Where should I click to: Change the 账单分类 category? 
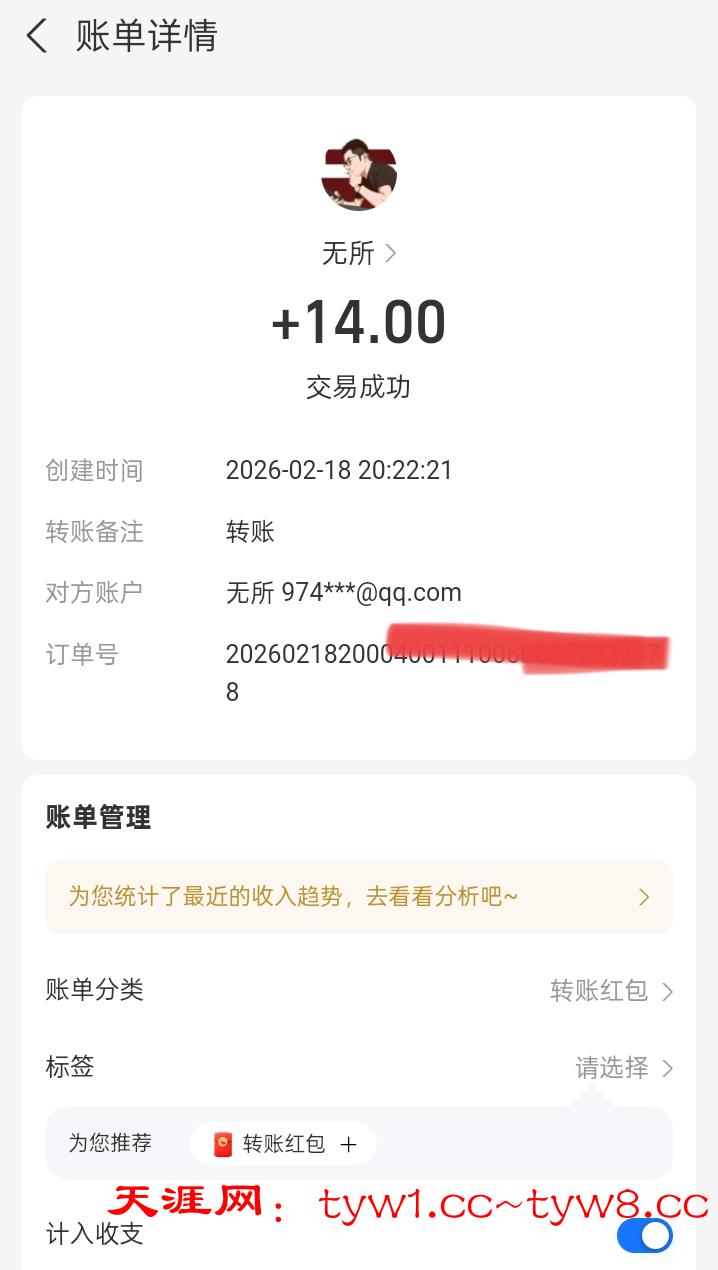click(610, 991)
